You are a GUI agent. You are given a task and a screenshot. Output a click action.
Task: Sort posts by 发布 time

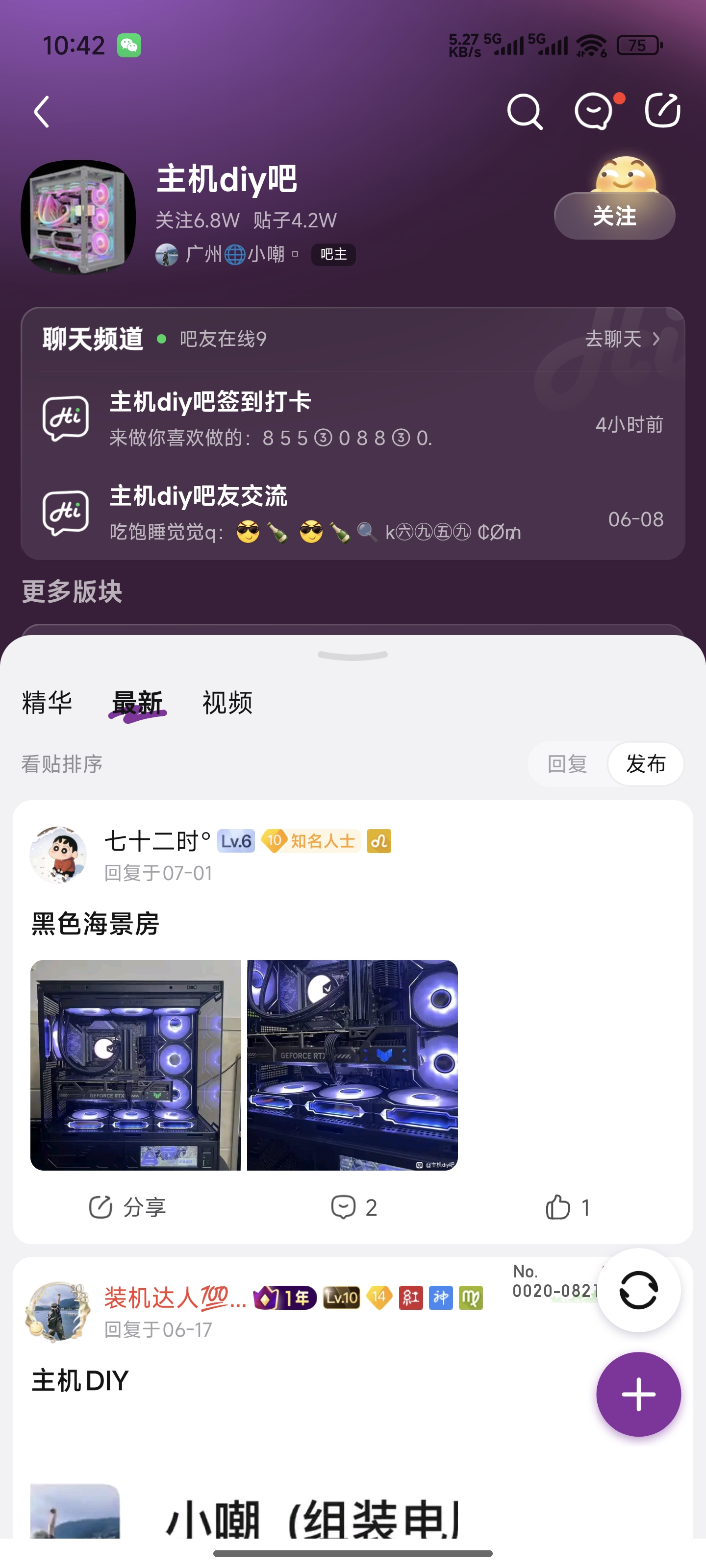click(646, 764)
